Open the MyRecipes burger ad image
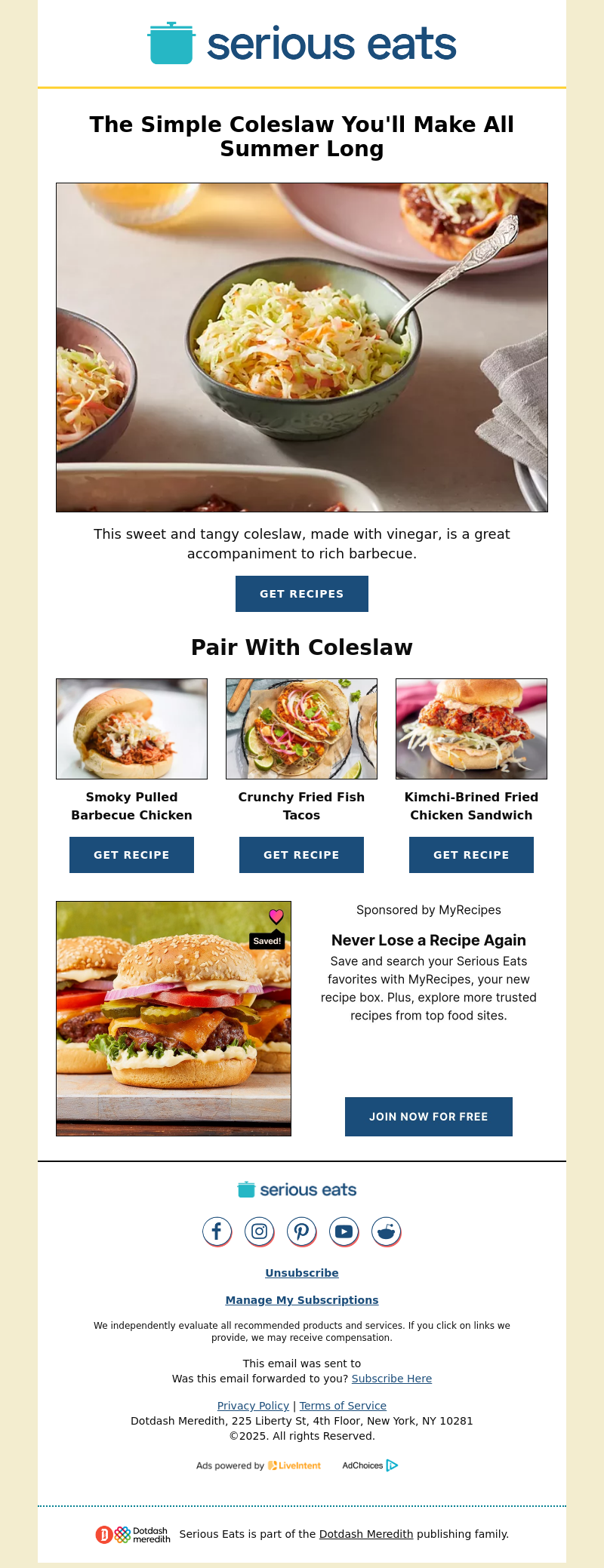604x1568 pixels. pyautogui.click(x=174, y=1019)
